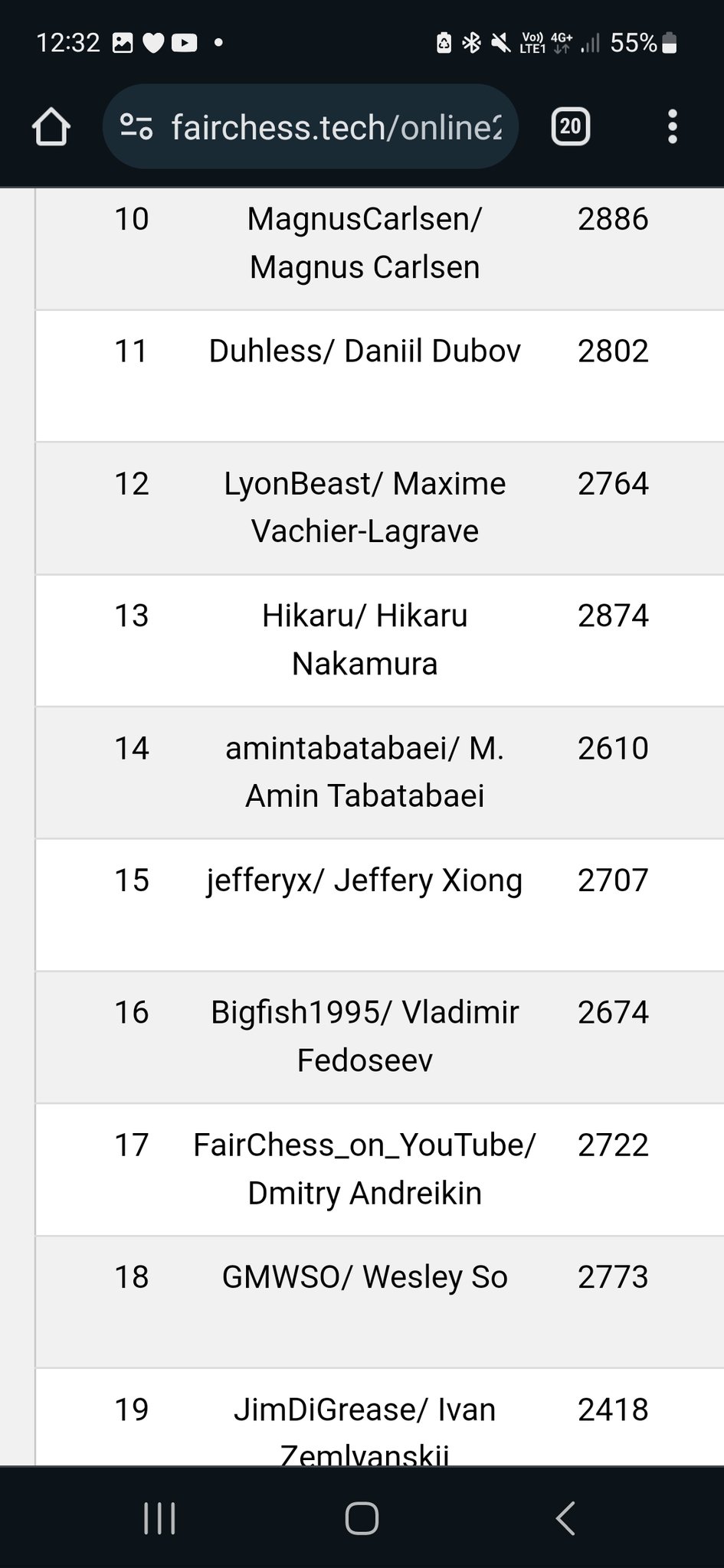Tap the browser home button

point(51,126)
